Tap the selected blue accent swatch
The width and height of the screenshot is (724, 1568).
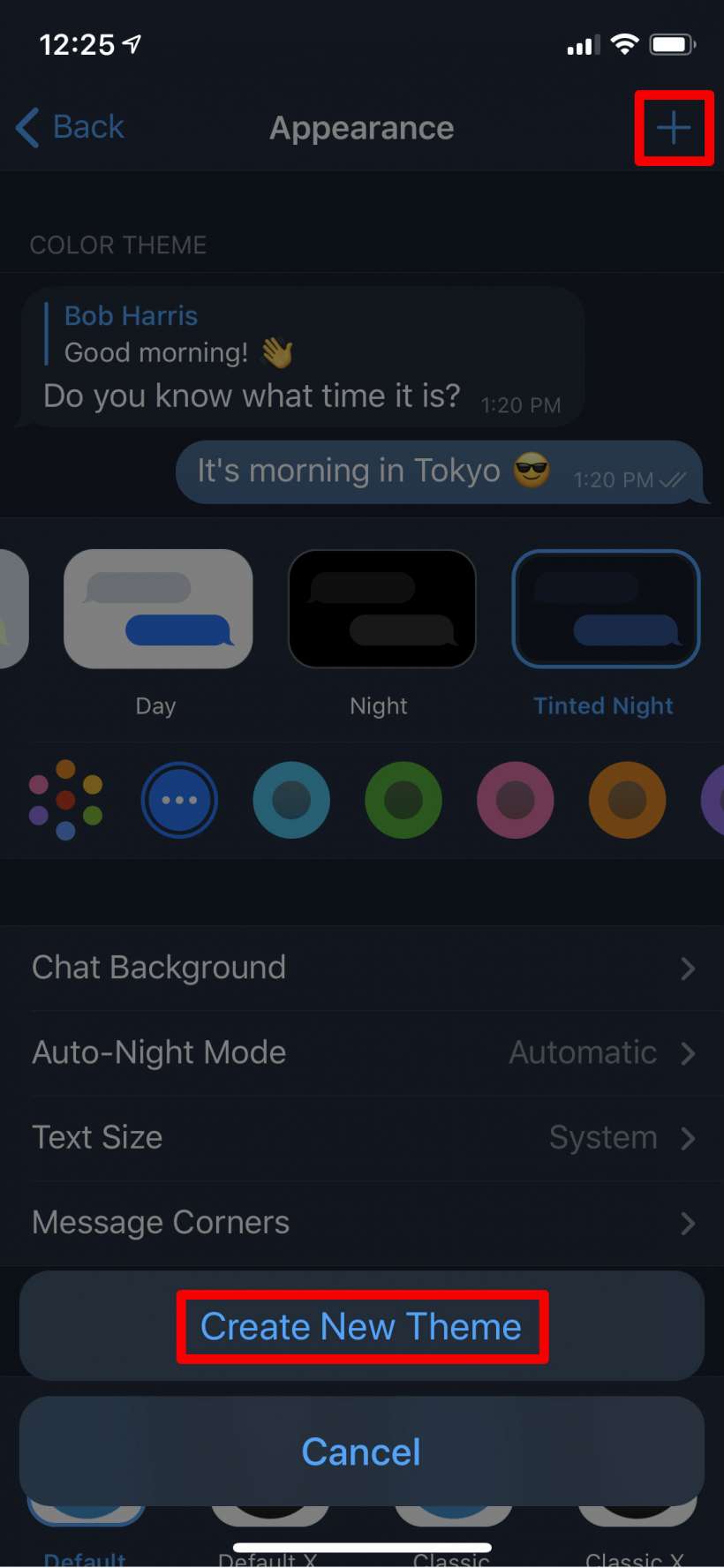[x=179, y=800]
